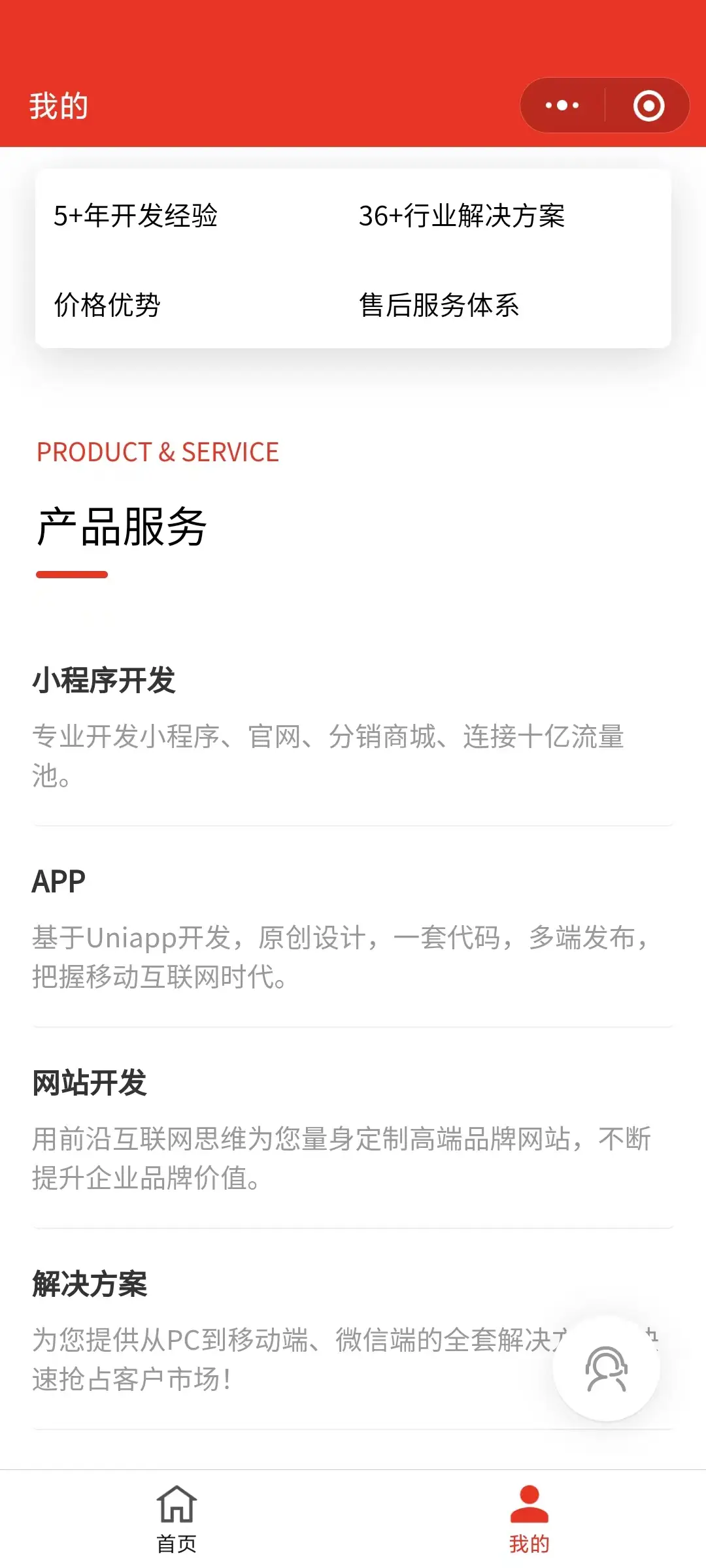Close the mini program via target icon

(x=648, y=105)
